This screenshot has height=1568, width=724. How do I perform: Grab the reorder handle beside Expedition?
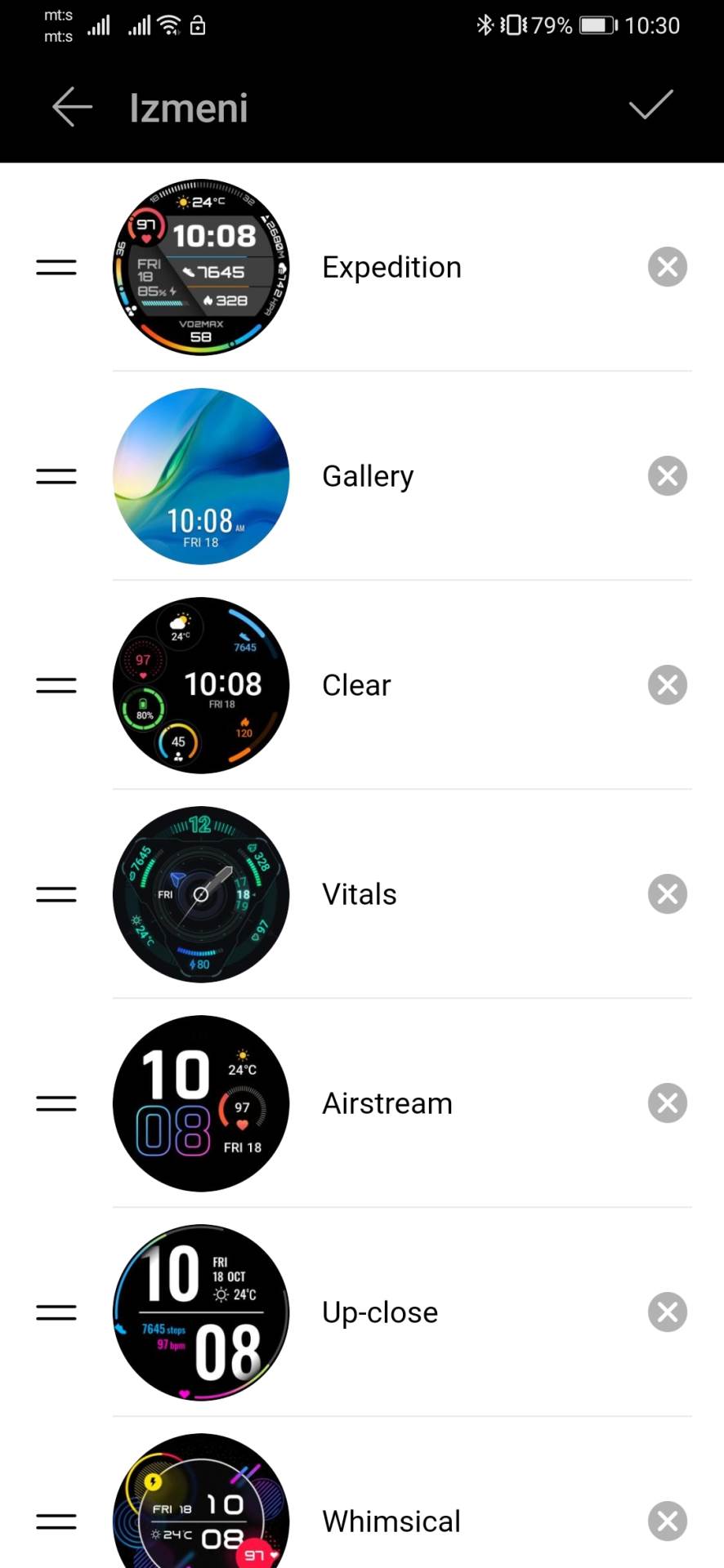56,266
